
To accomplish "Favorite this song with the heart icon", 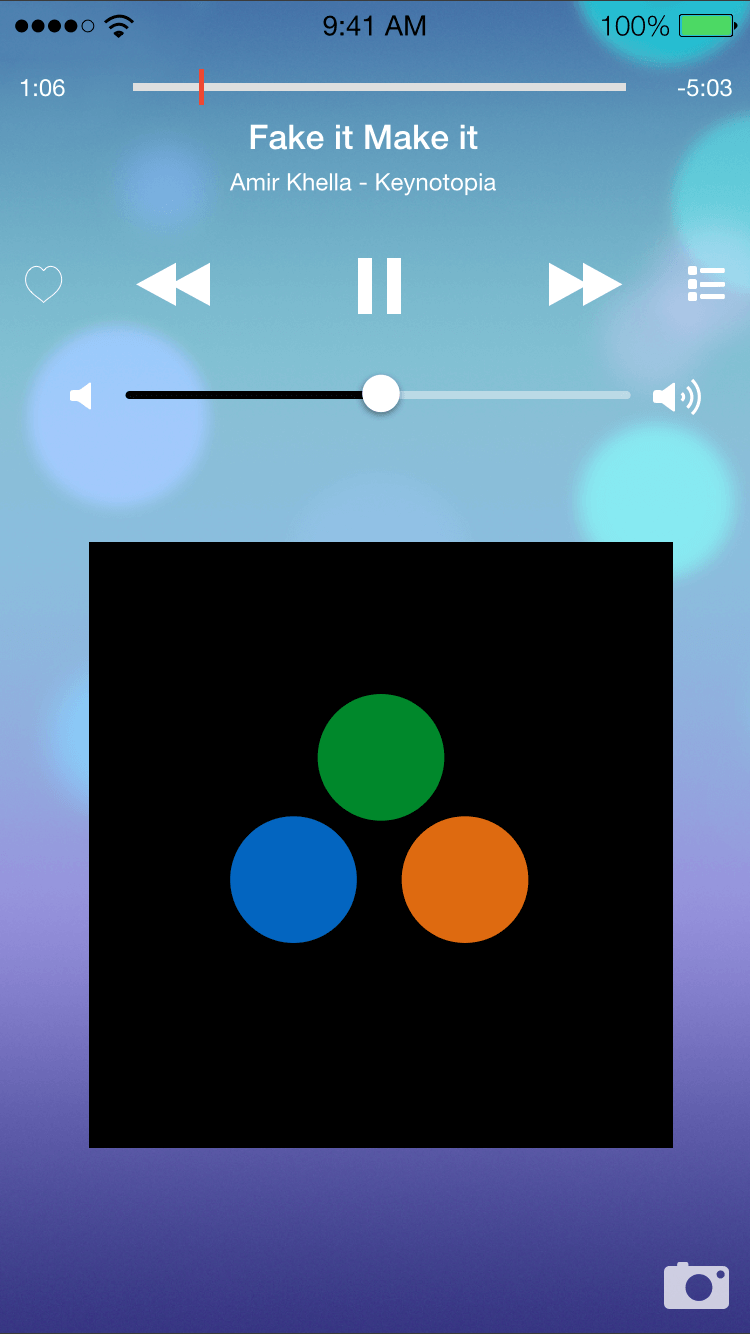I will [44, 285].
